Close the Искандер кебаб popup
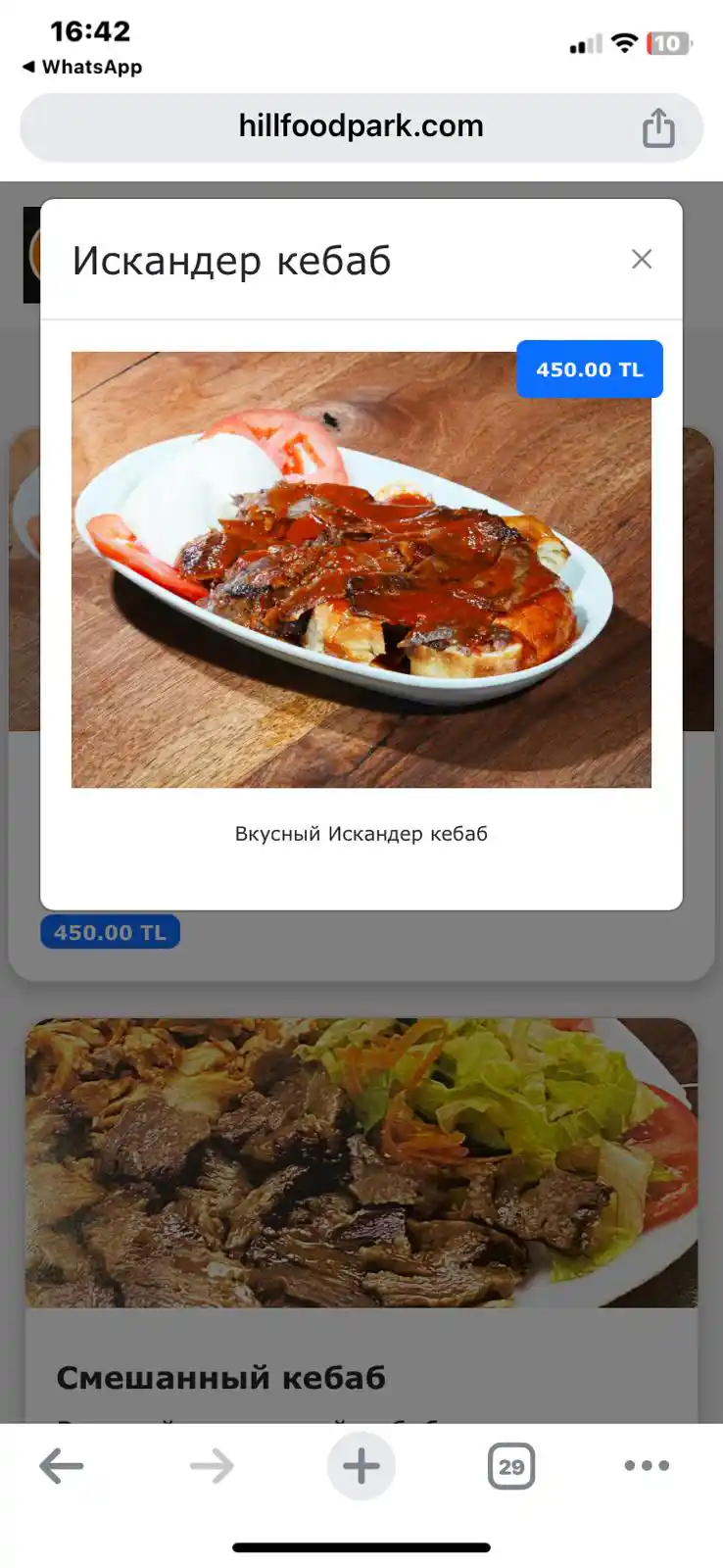Viewport: 723px width, 1568px height. [642, 259]
